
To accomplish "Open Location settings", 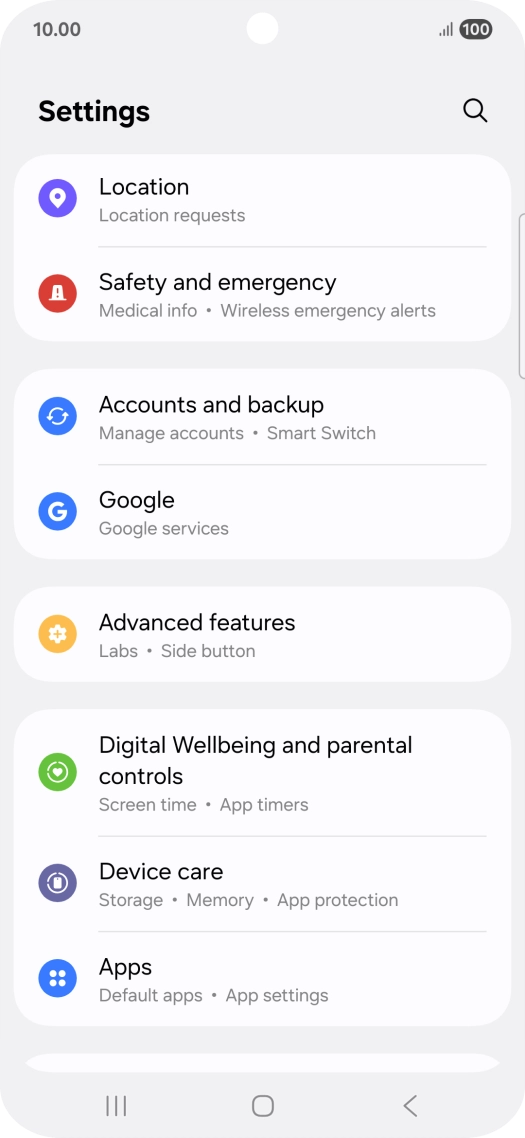I will (262, 200).
